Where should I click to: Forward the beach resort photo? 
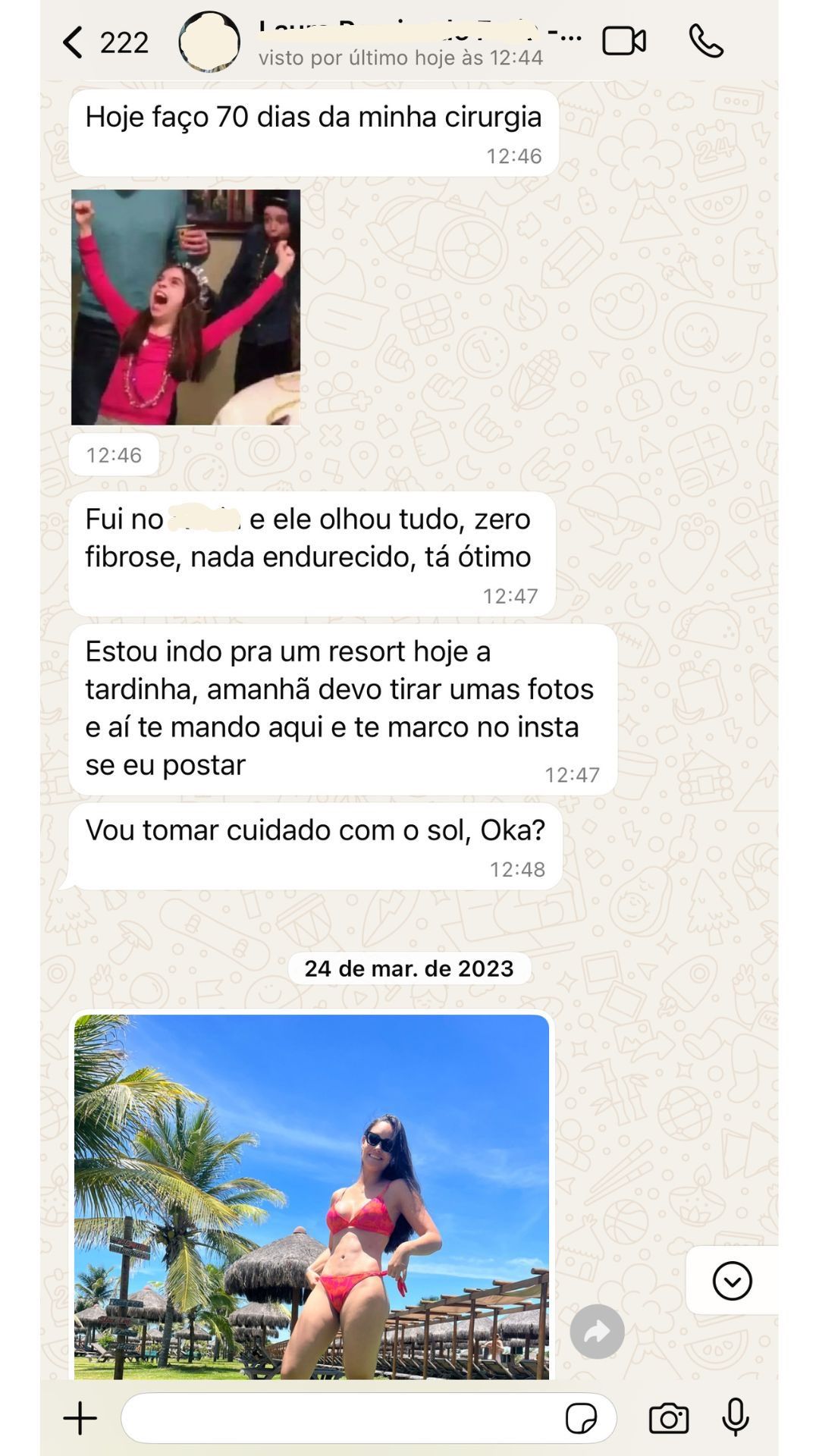click(x=597, y=1331)
